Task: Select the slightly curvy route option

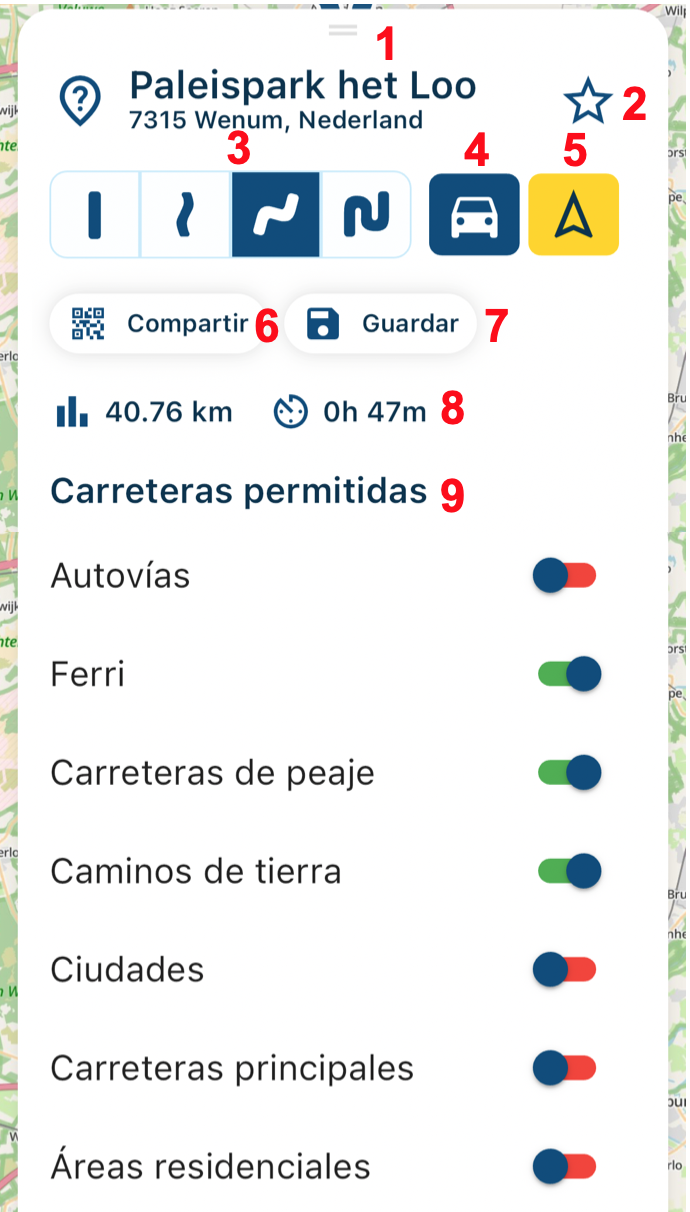Action: [185, 215]
